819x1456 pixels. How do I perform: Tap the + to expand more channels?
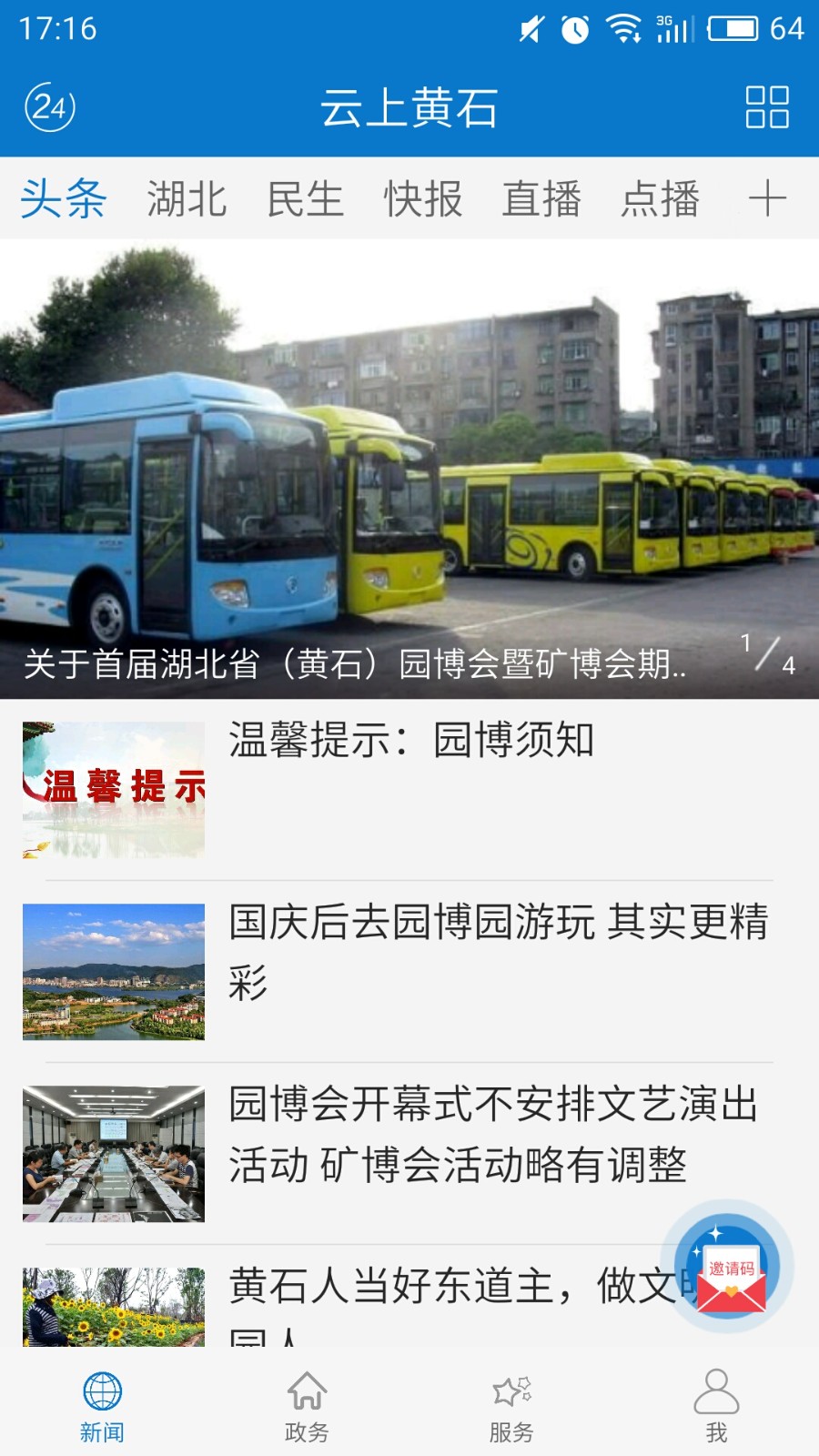click(x=769, y=198)
